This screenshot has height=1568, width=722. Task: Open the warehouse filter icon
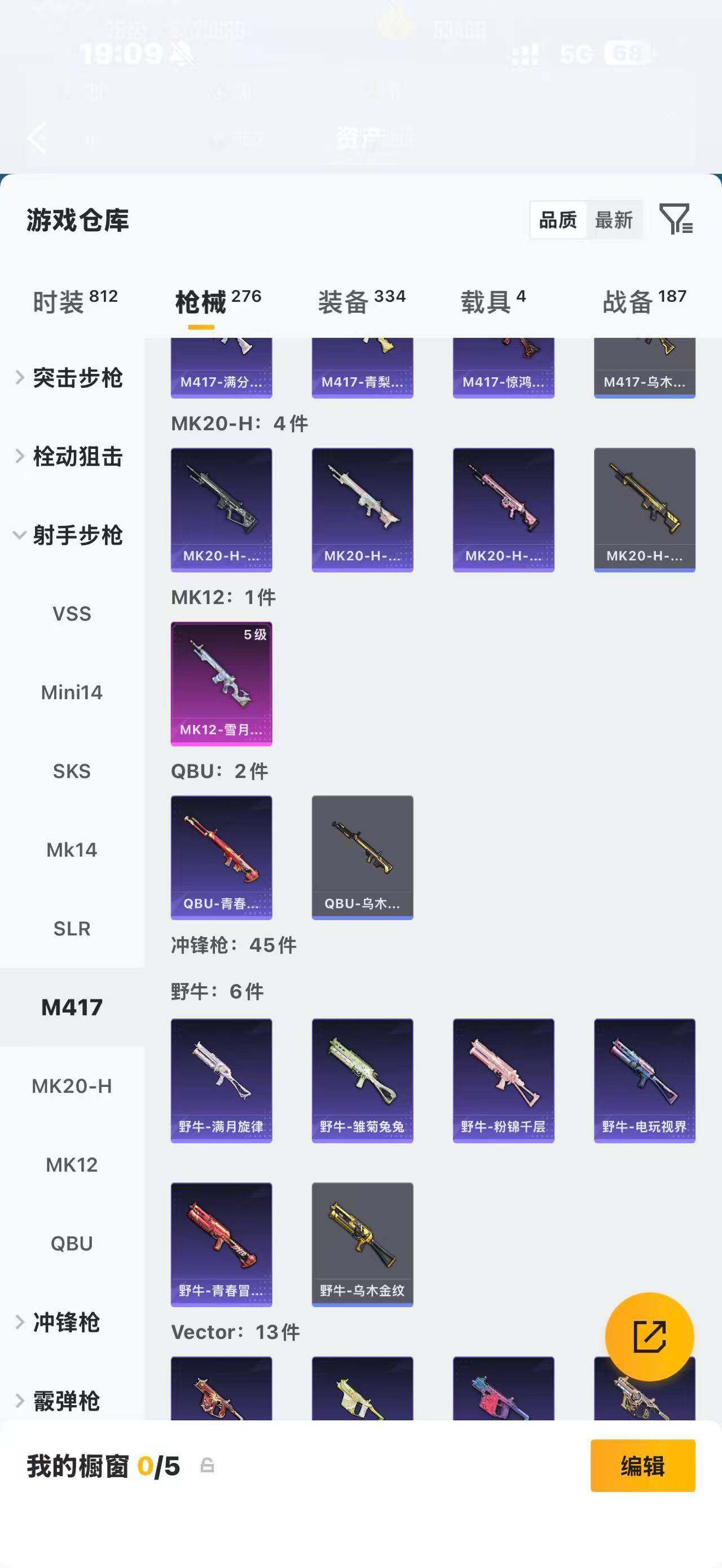tap(676, 219)
